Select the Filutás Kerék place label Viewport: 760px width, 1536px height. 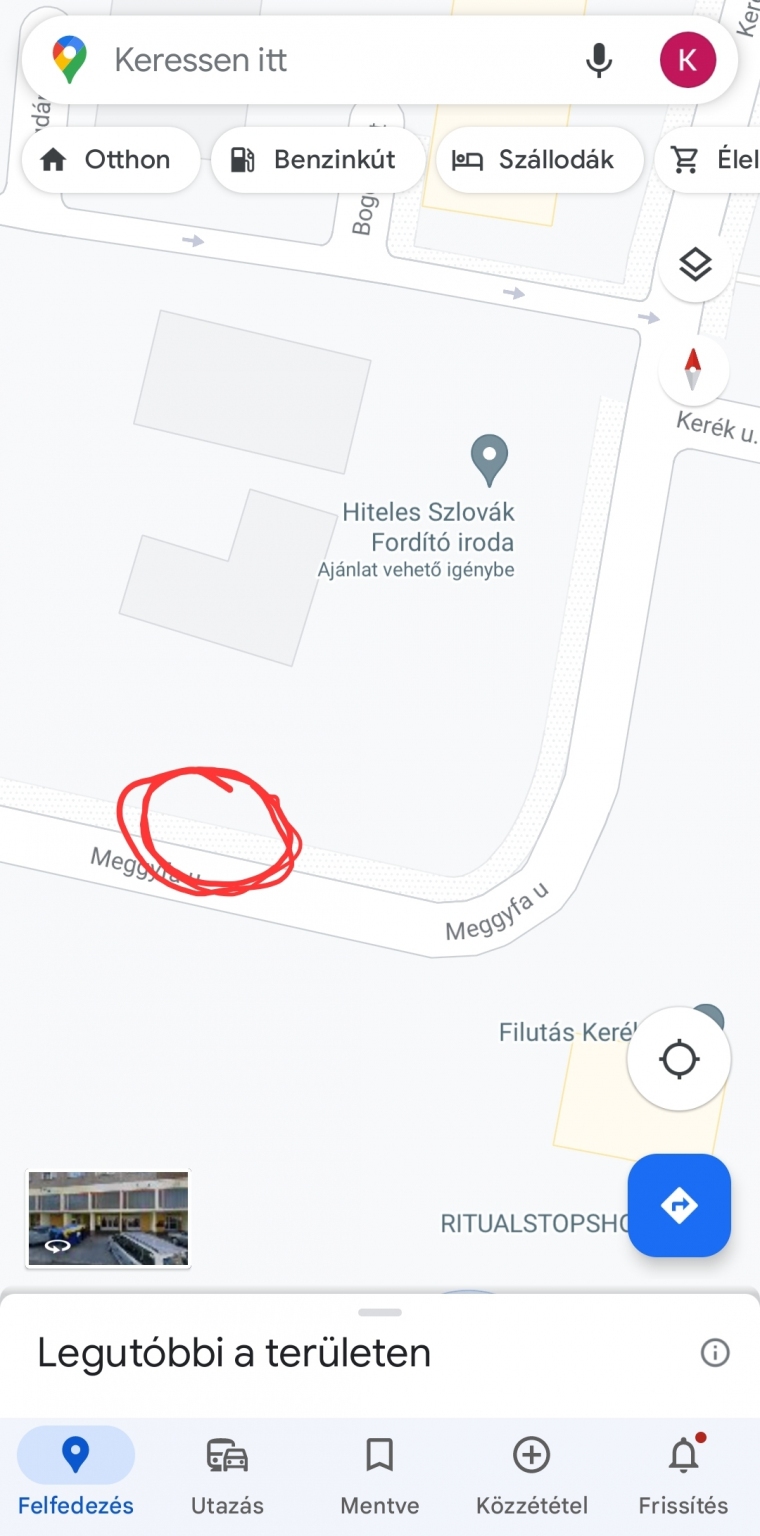(565, 1032)
